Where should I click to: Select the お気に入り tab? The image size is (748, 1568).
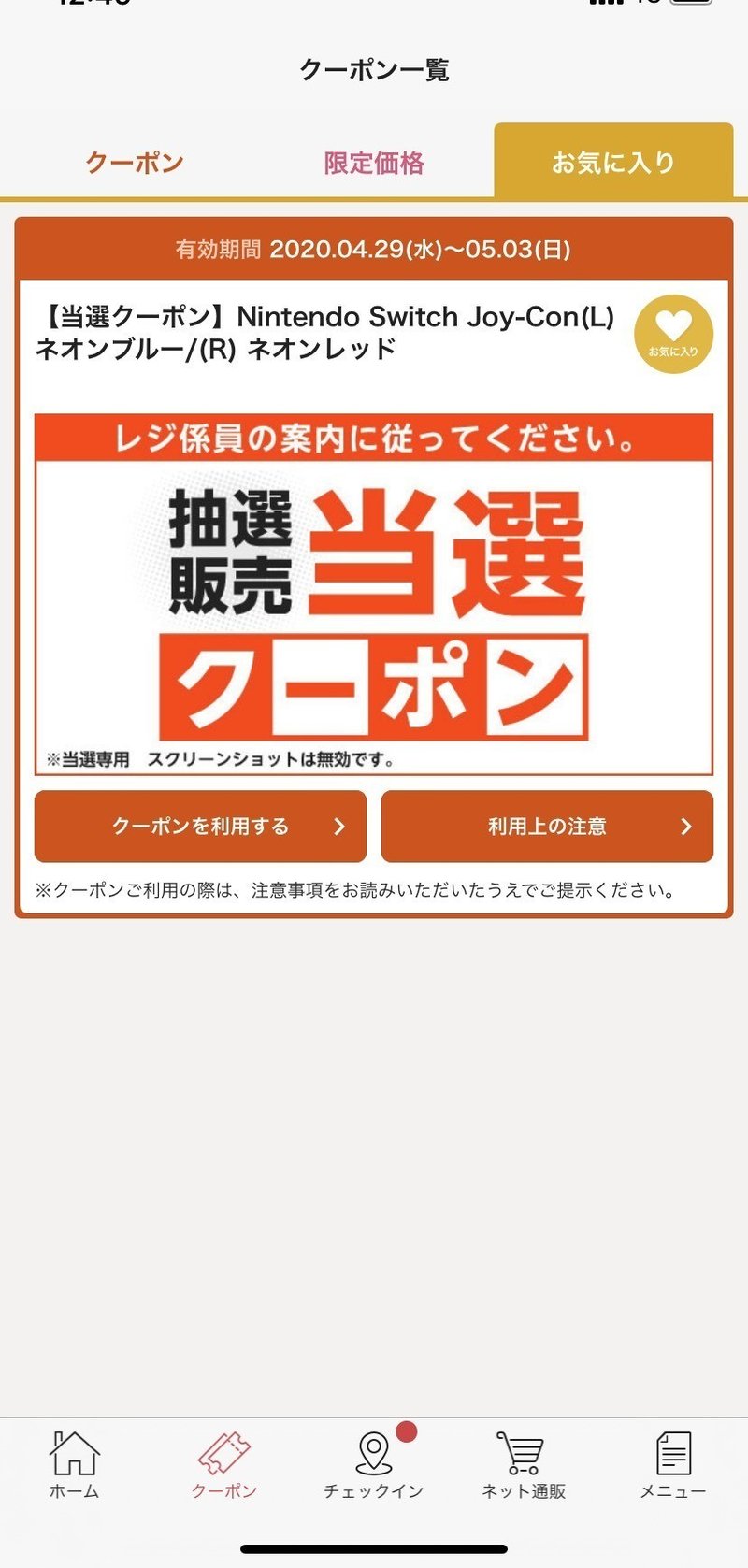click(x=613, y=162)
